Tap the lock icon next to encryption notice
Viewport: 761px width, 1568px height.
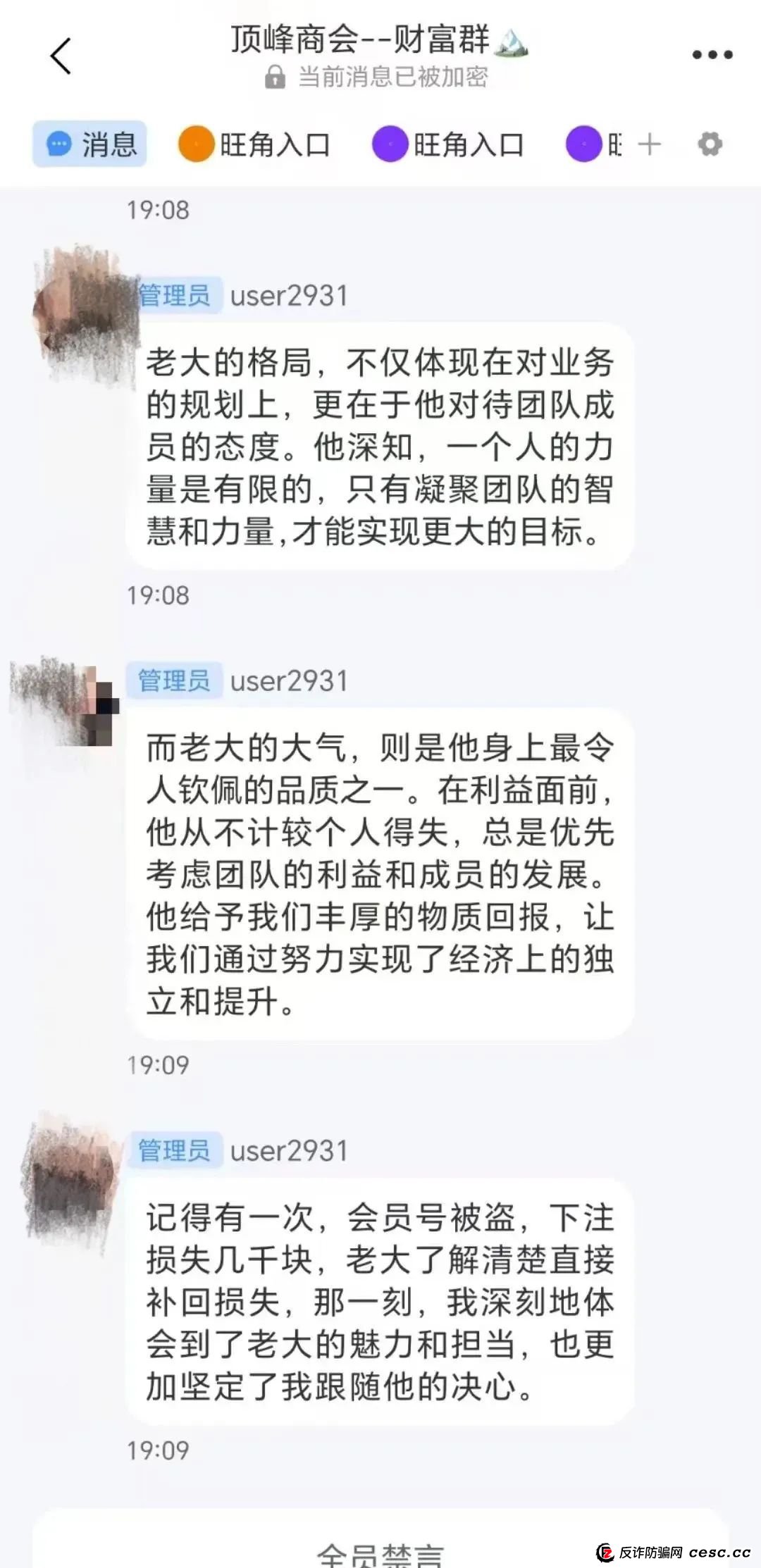[x=273, y=77]
